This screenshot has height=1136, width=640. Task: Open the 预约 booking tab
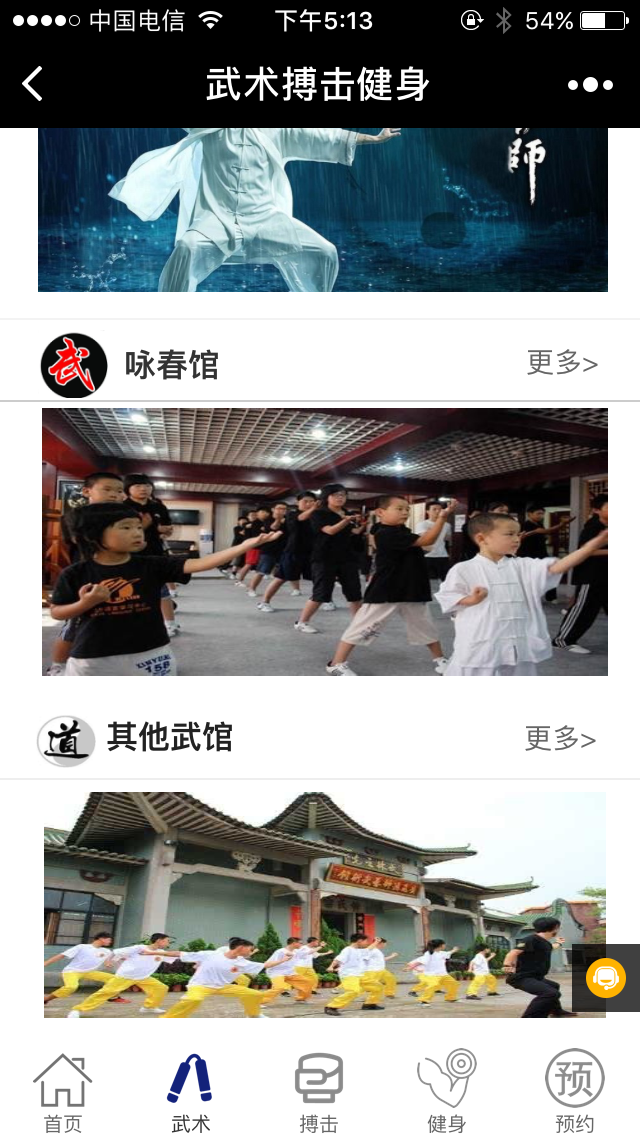[575, 1091]
